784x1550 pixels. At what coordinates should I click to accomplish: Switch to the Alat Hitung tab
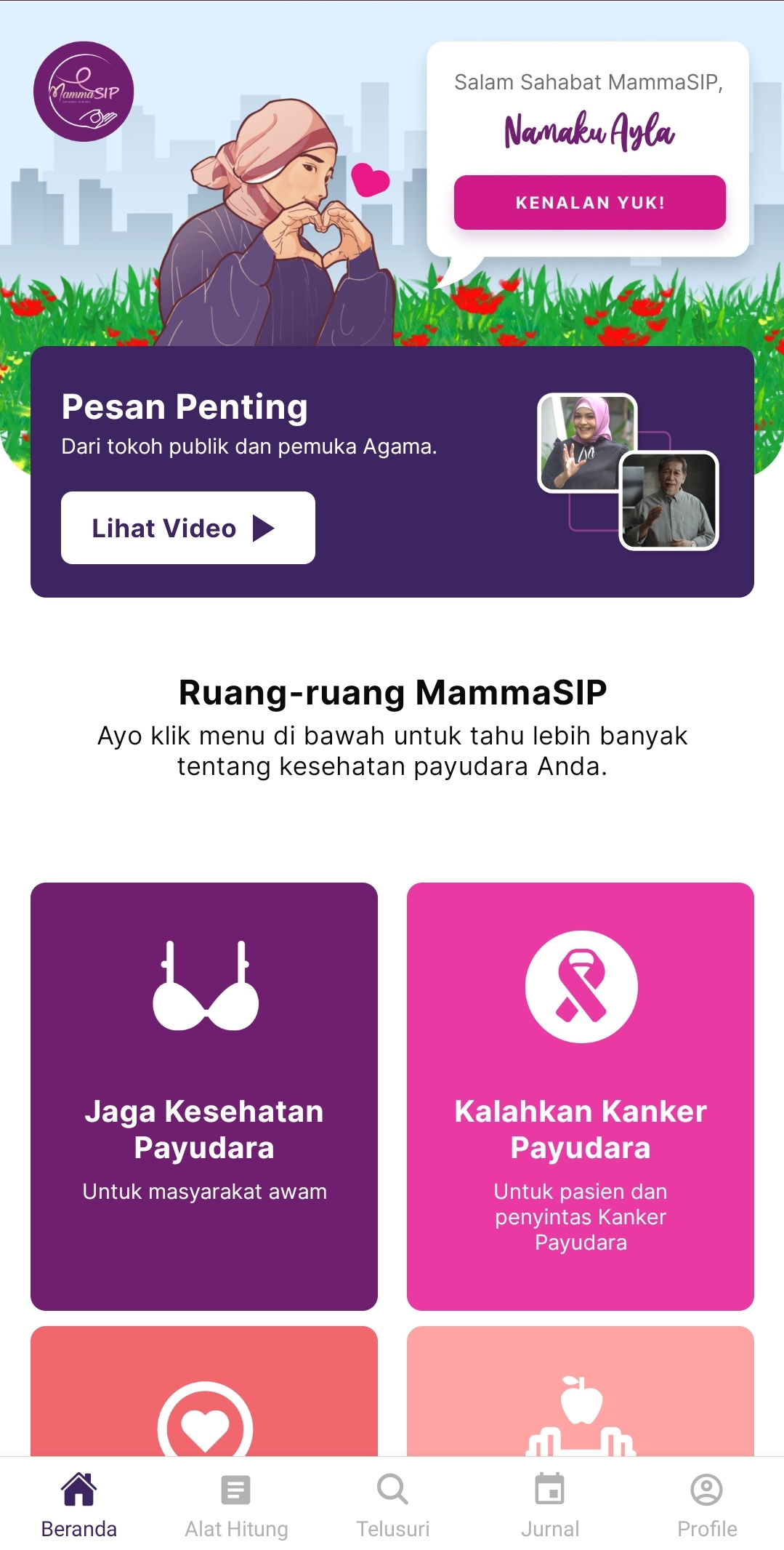pos(236,1504)
